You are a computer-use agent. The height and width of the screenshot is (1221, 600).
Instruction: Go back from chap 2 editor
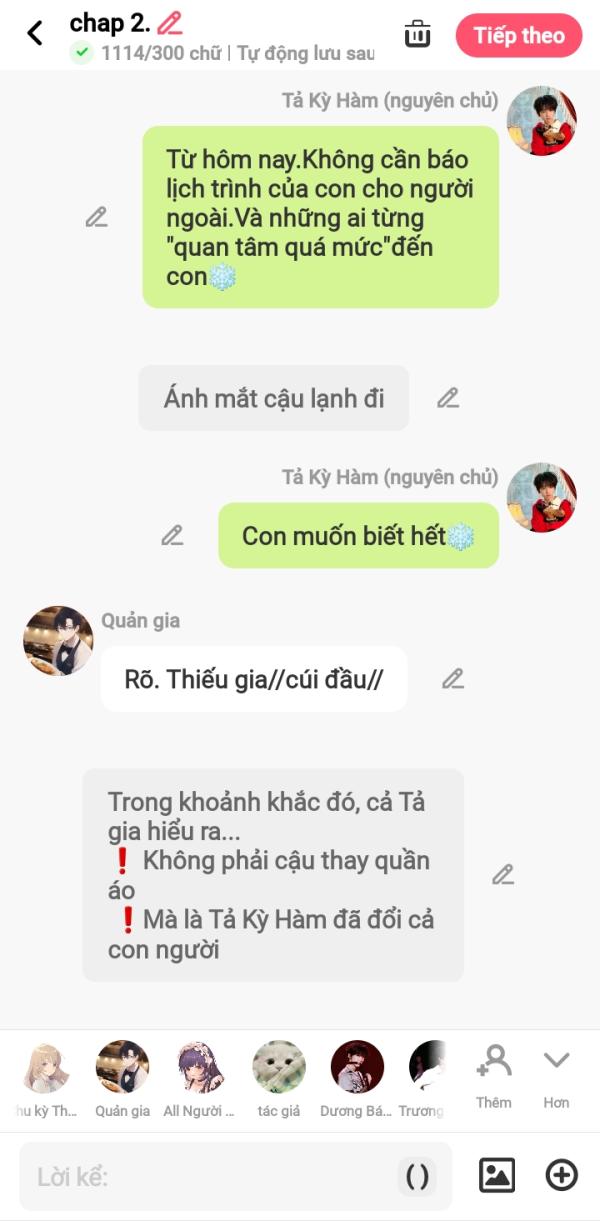[x=35, y=33]
